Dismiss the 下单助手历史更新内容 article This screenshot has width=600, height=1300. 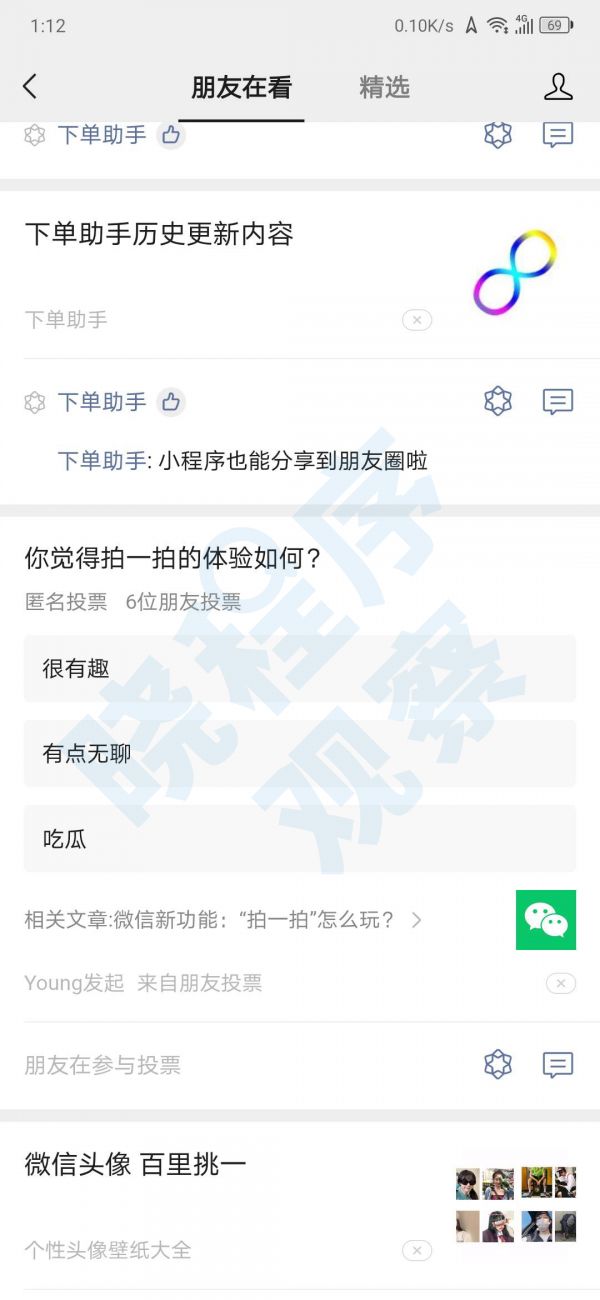tap(417, 320)
